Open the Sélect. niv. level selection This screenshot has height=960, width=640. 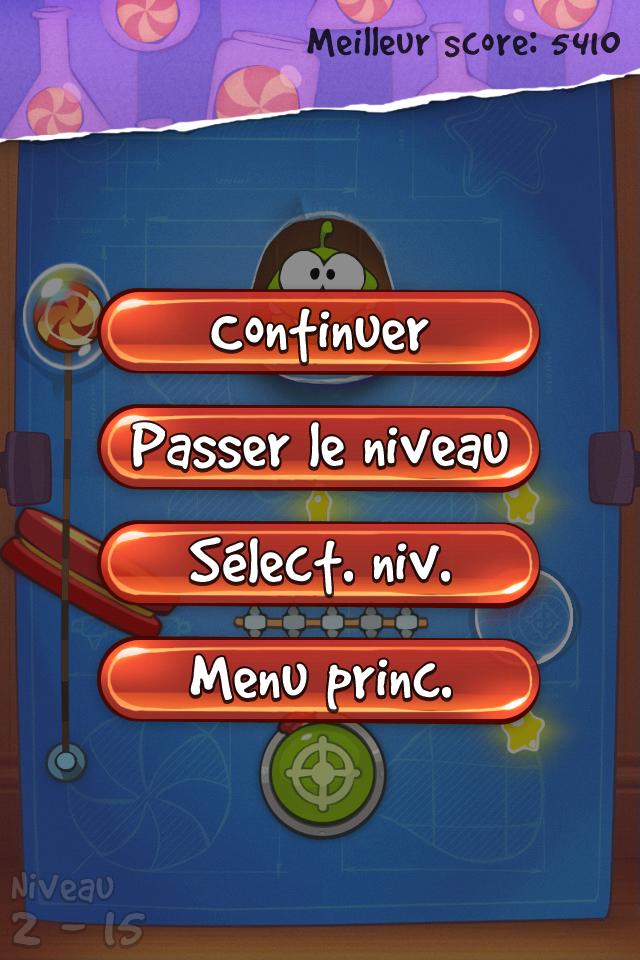coord(320,563)
